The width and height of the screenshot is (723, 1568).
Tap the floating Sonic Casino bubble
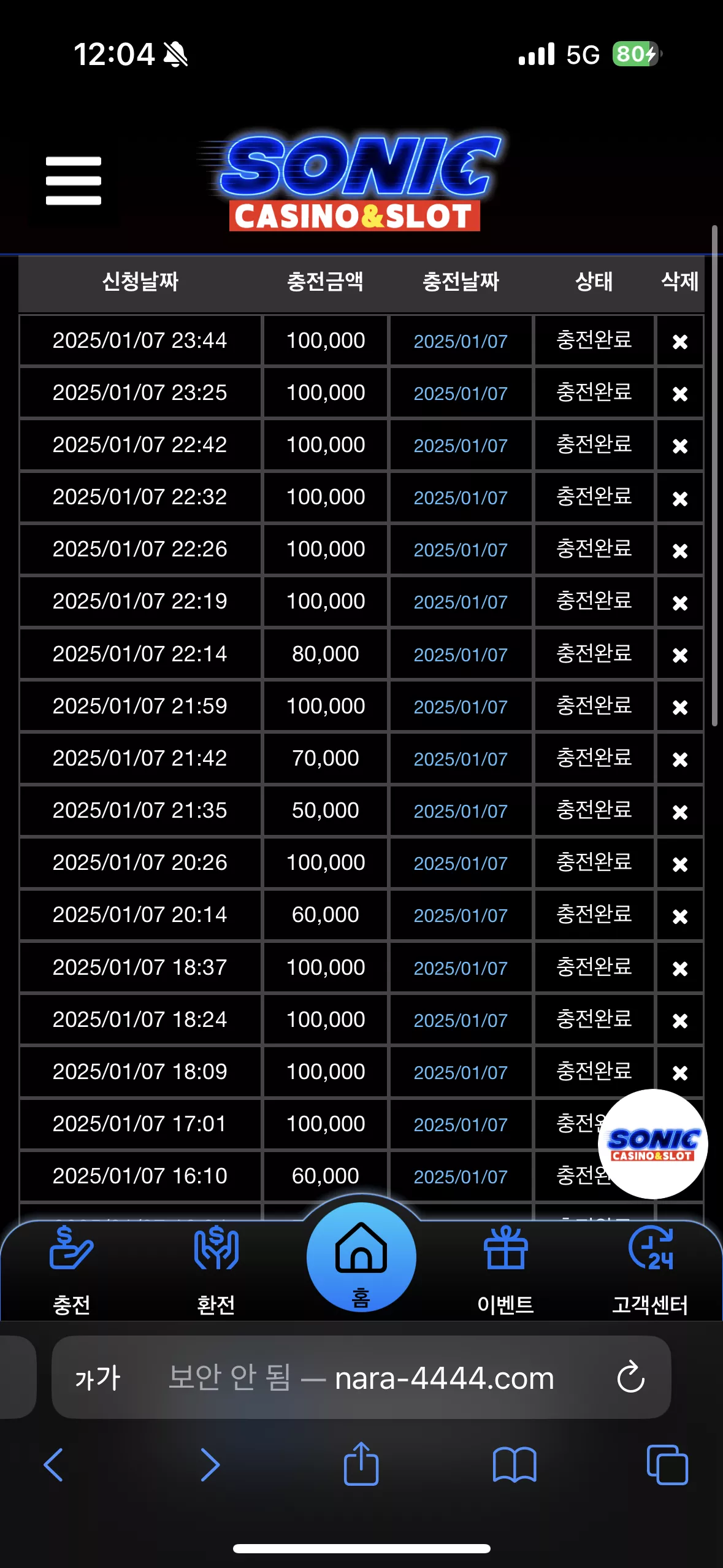[x=652, y=1144]
